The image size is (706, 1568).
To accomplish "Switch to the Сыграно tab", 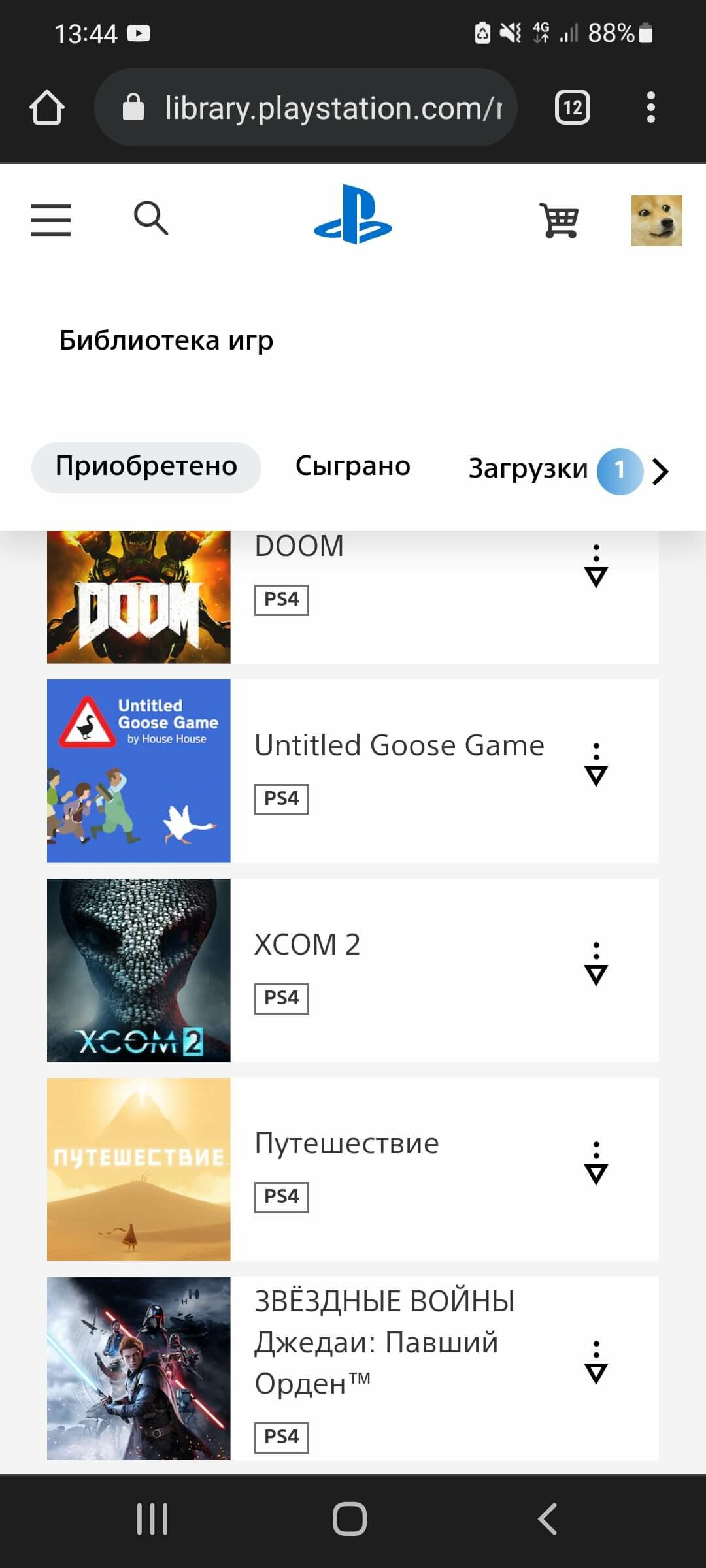I will 353,466.
